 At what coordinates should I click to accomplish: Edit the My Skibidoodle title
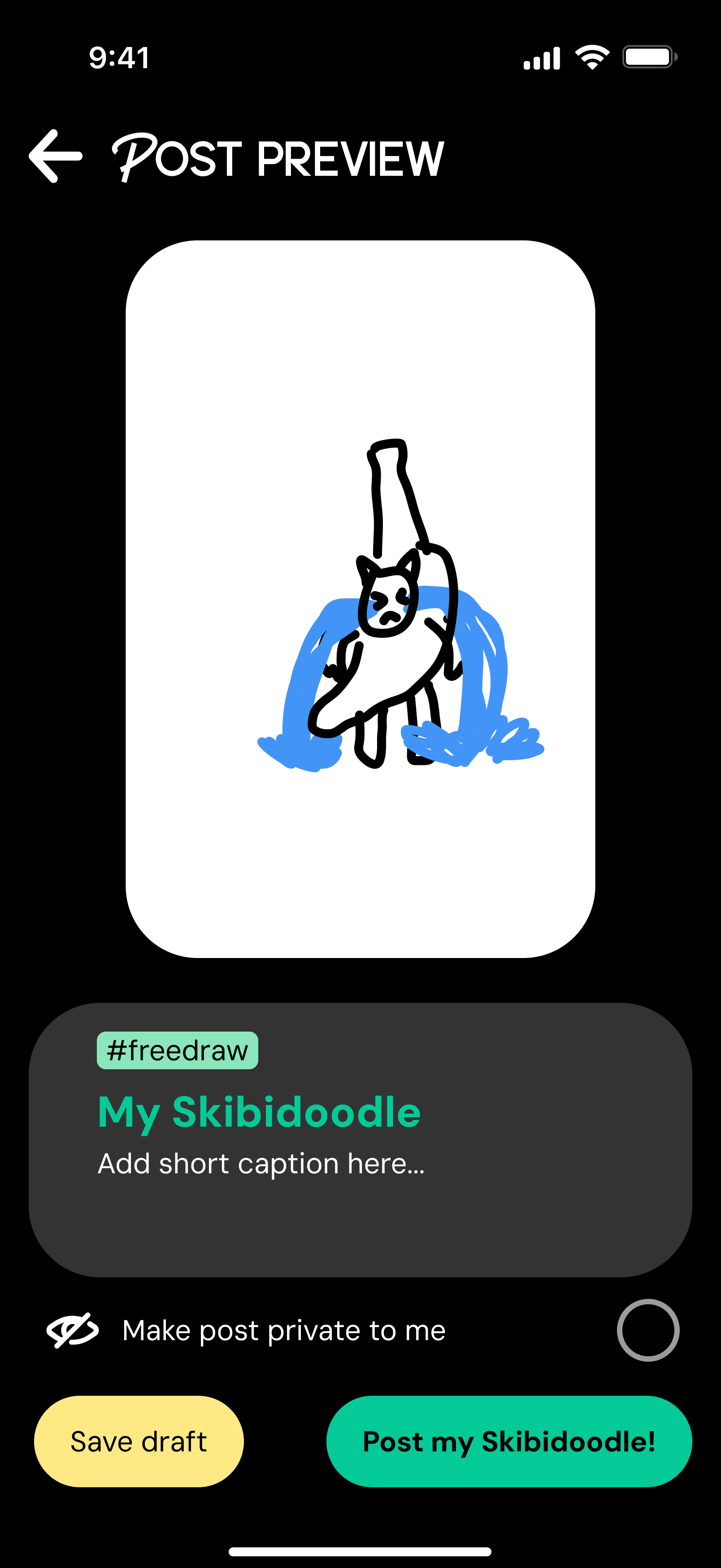click(x=259, y=1111)
